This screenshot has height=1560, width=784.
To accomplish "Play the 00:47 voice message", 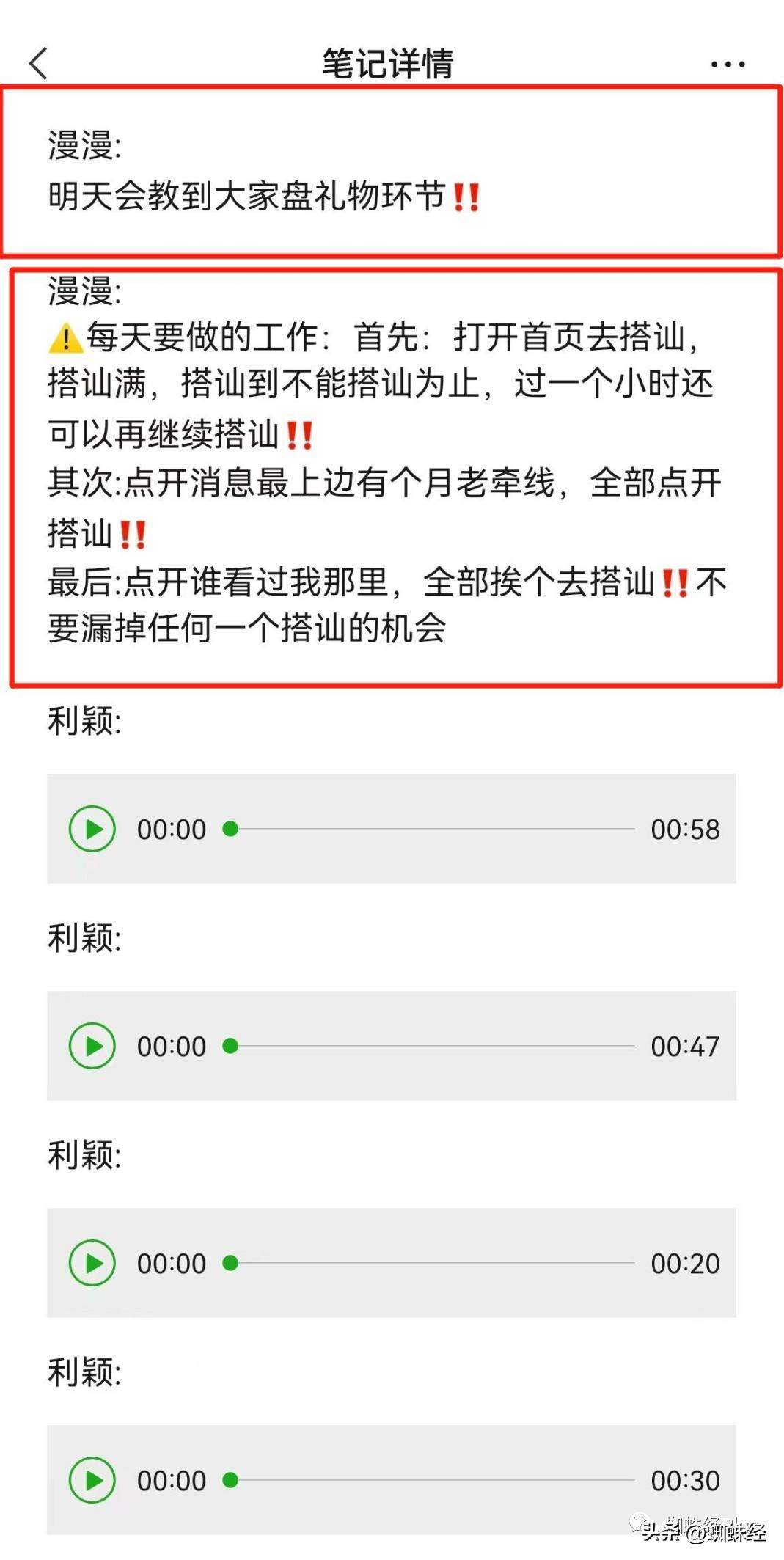I will (91, 1045).
